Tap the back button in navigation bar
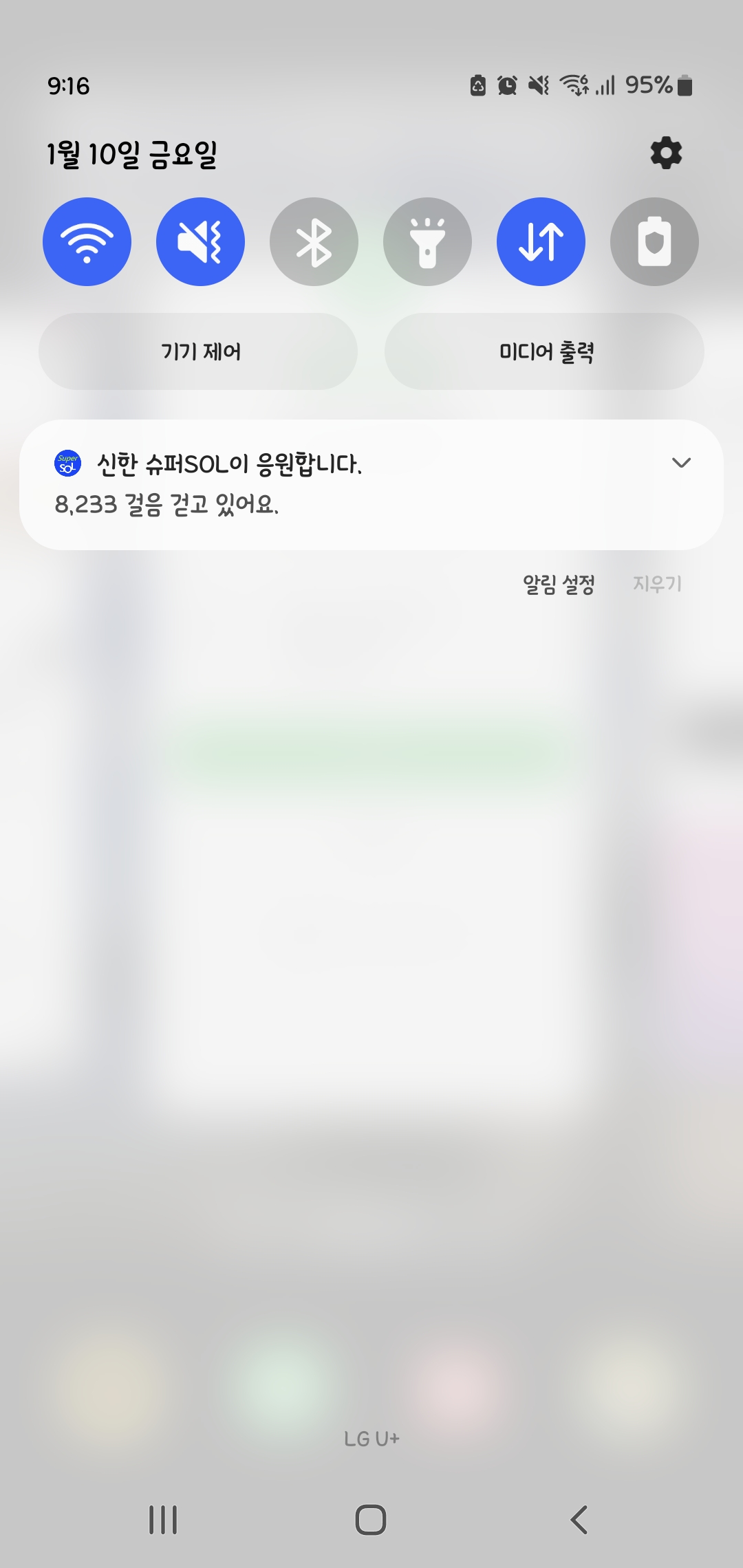This screenshot has width=743, height=1568. click(x=579, y=1519)
